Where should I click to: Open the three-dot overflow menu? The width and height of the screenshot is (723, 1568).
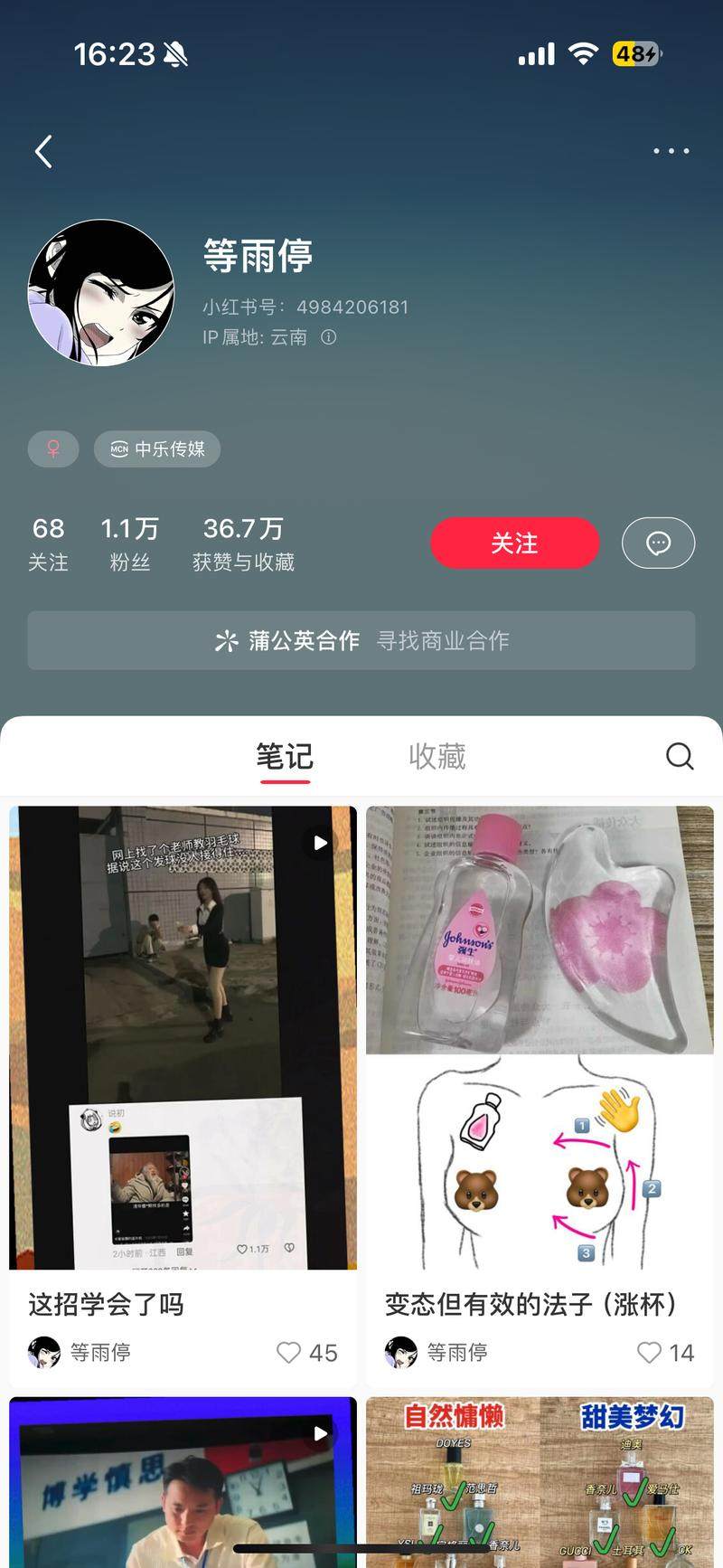coord(671,151)
